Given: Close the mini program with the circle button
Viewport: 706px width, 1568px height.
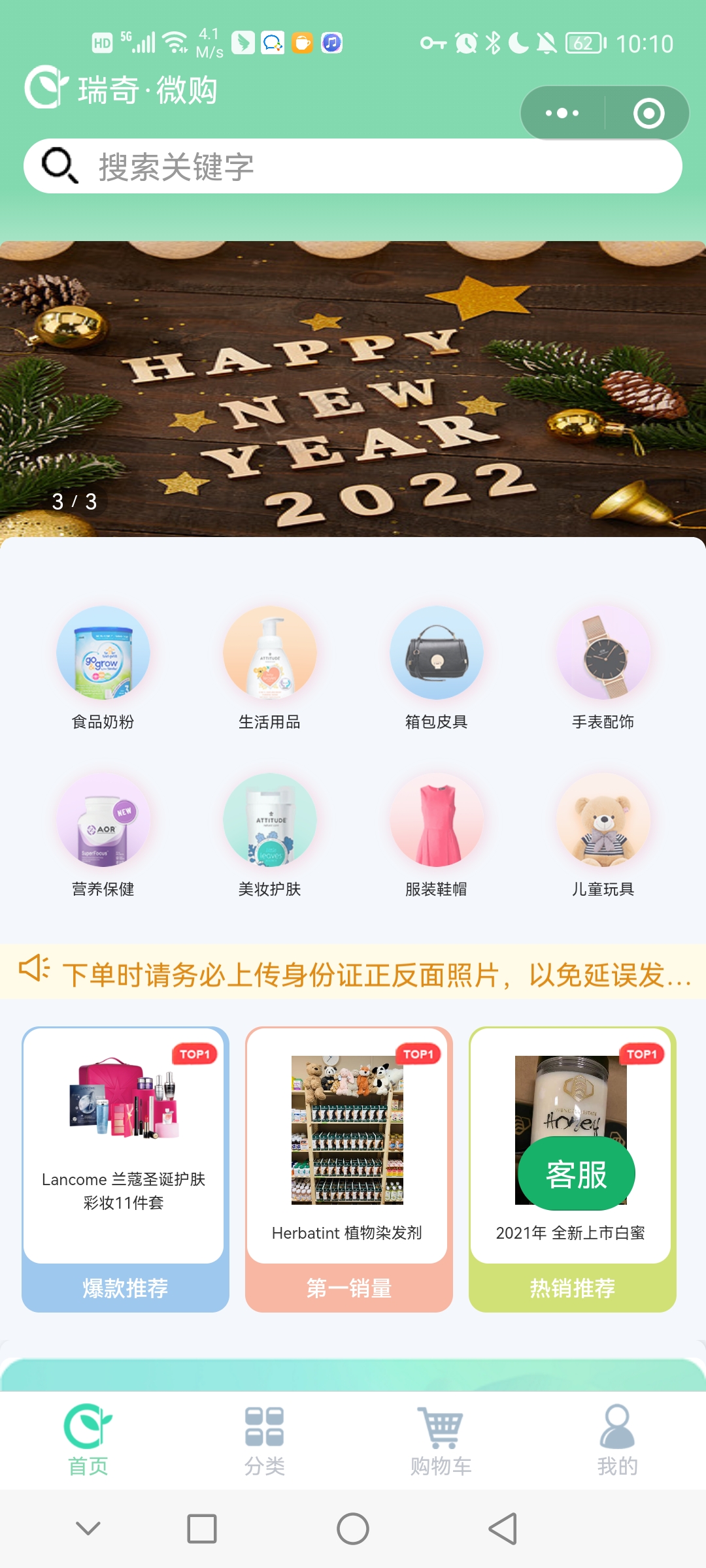Looking at the screenshot, I should [x=648, y=113].
